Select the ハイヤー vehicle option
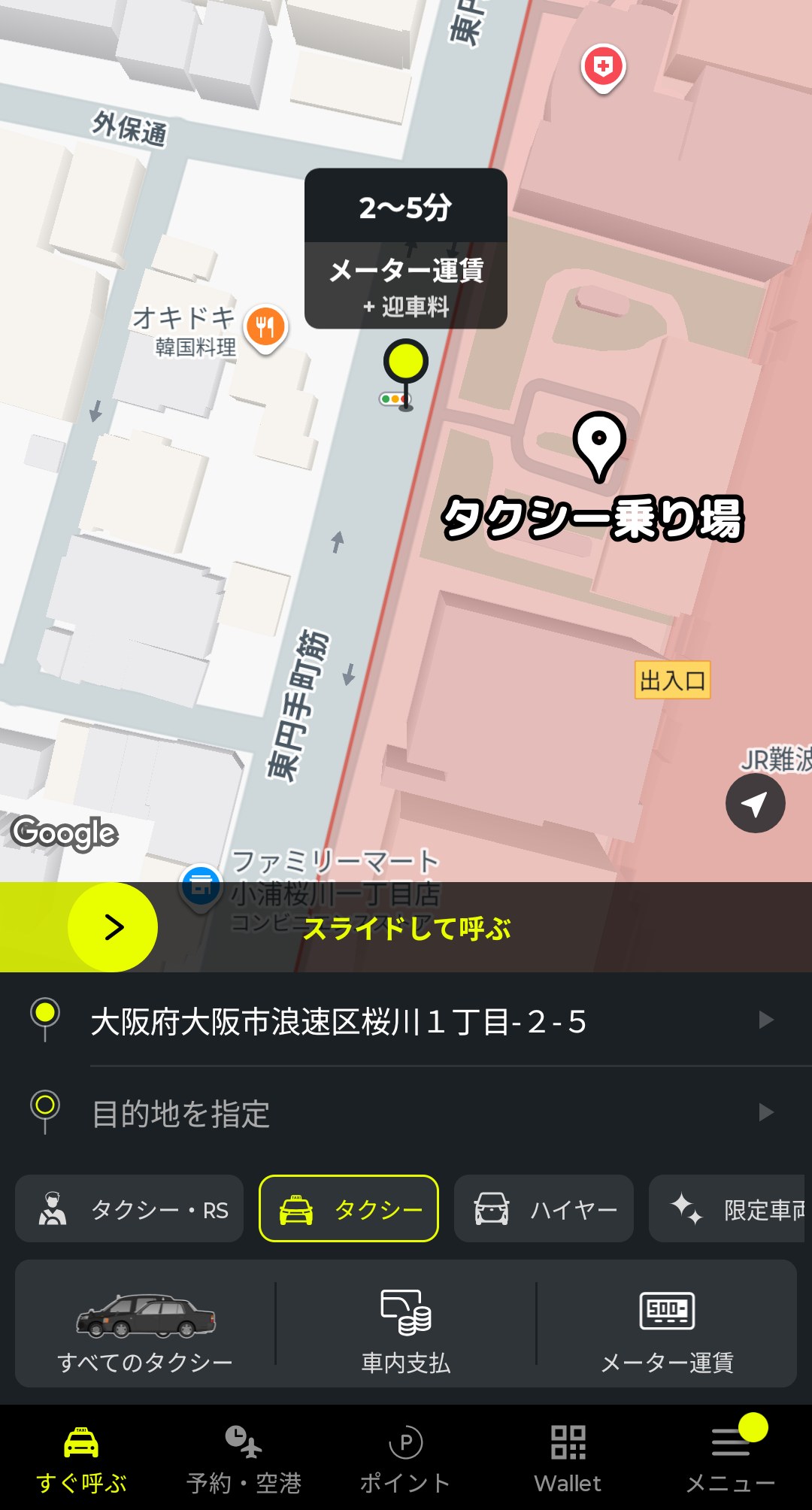This screenshot has width=812, height=1510. pos(544,1209)
